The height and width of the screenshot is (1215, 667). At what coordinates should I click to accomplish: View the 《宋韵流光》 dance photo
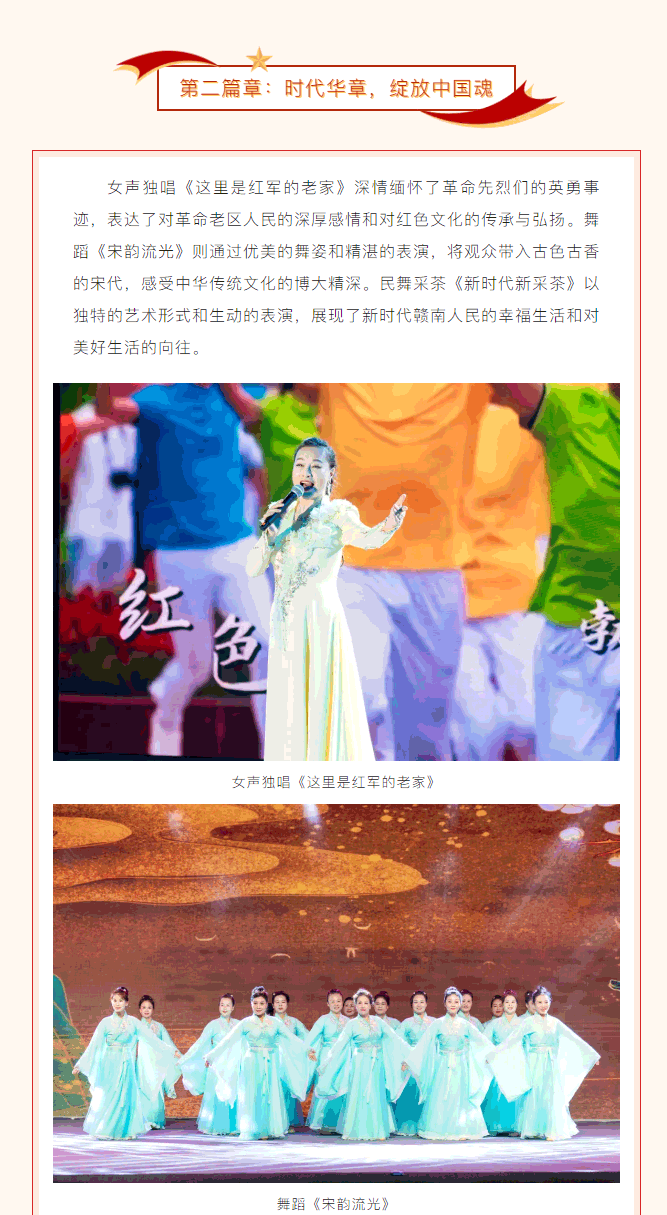(336, 992)
